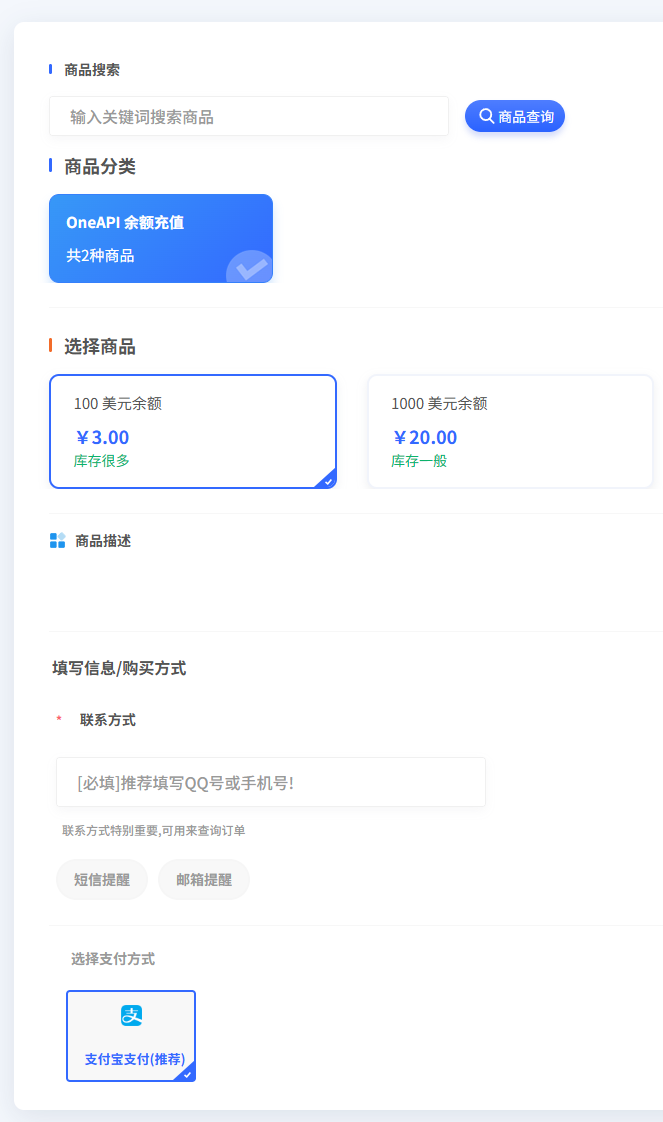This screenshot has height=1122, width=663.
Task: Select the OneAPI 余额充值 category card
Action: coord(161,238)
